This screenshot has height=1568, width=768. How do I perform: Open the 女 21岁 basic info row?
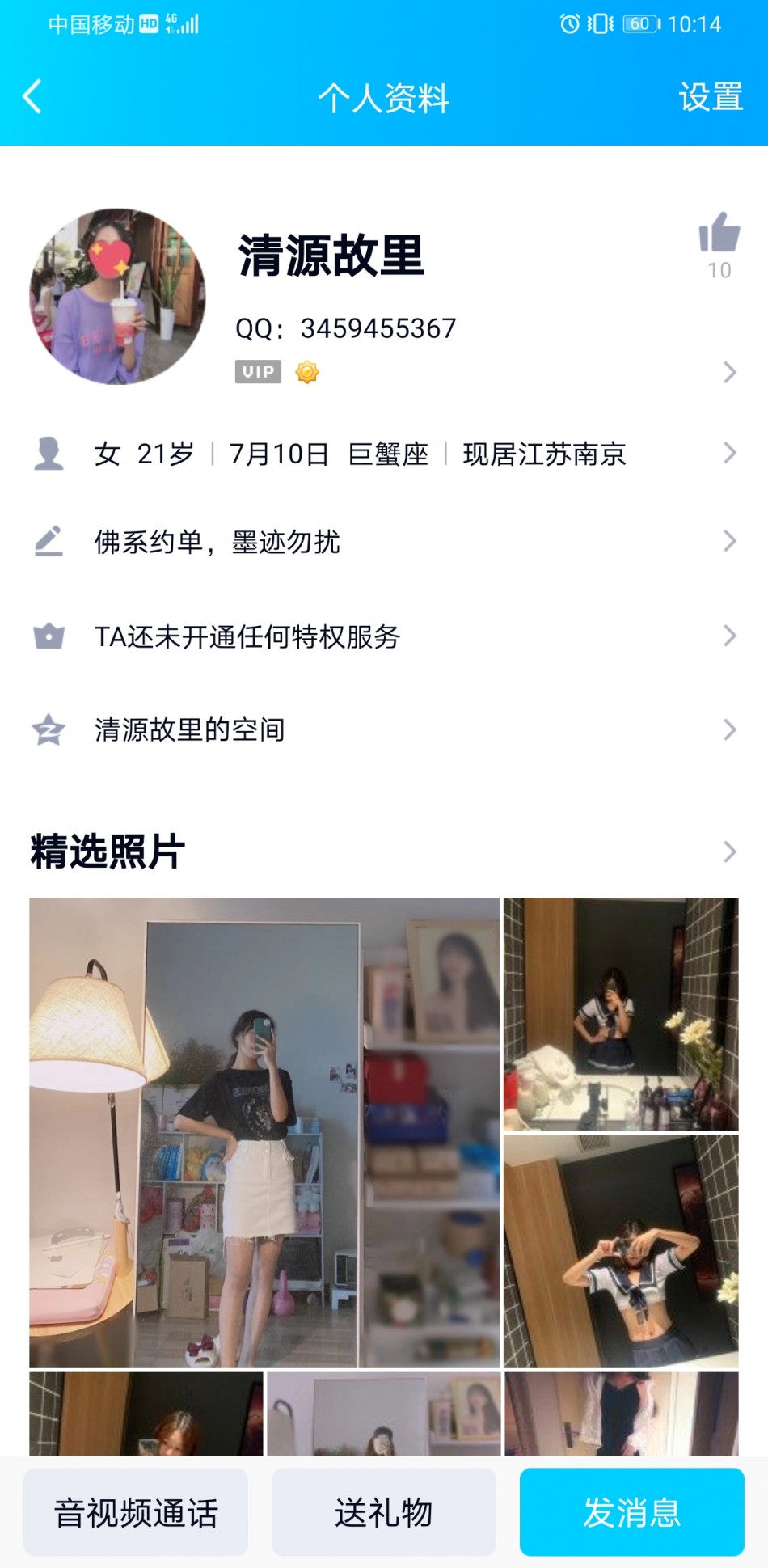(384, 454)
